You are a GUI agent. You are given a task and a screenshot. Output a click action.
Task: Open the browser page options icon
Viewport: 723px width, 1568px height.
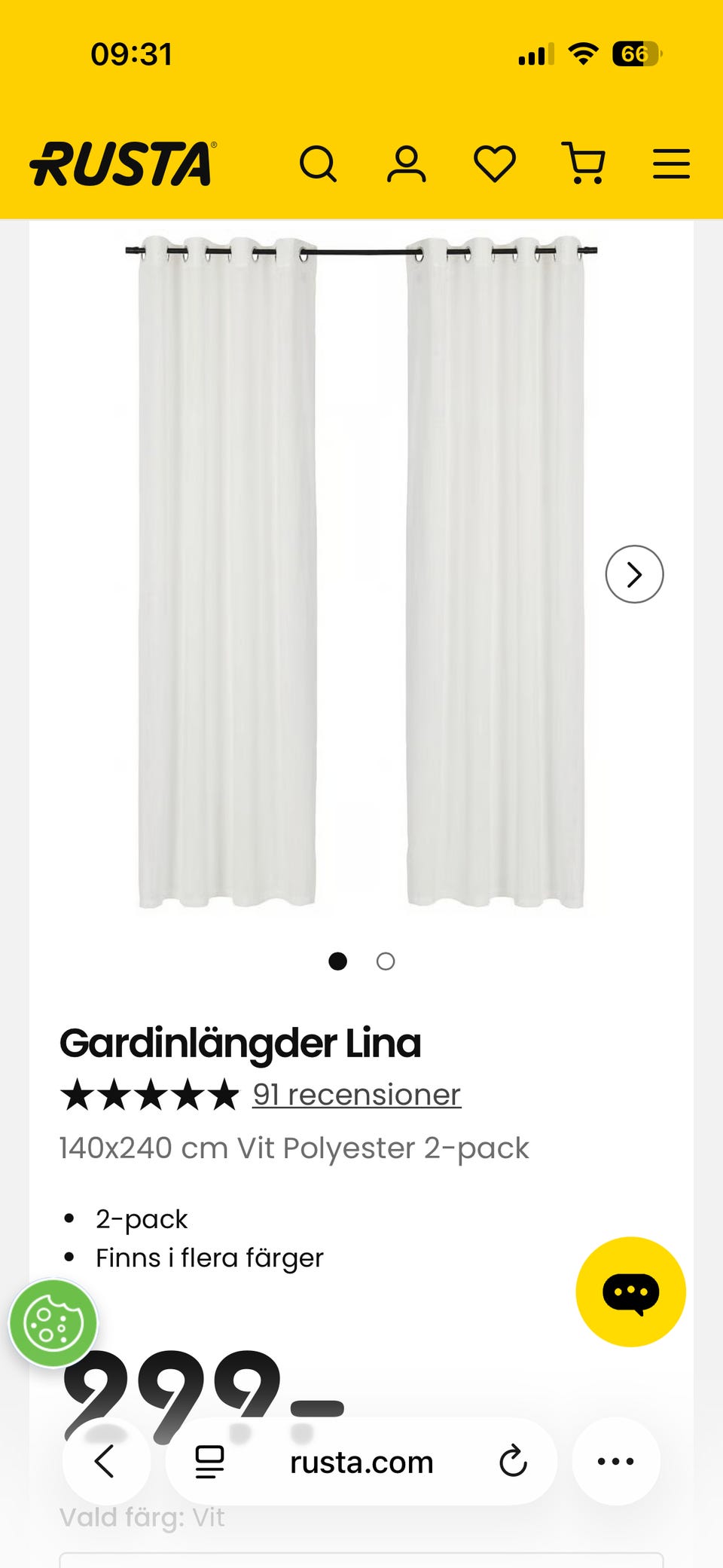(x=209, y=1462)
